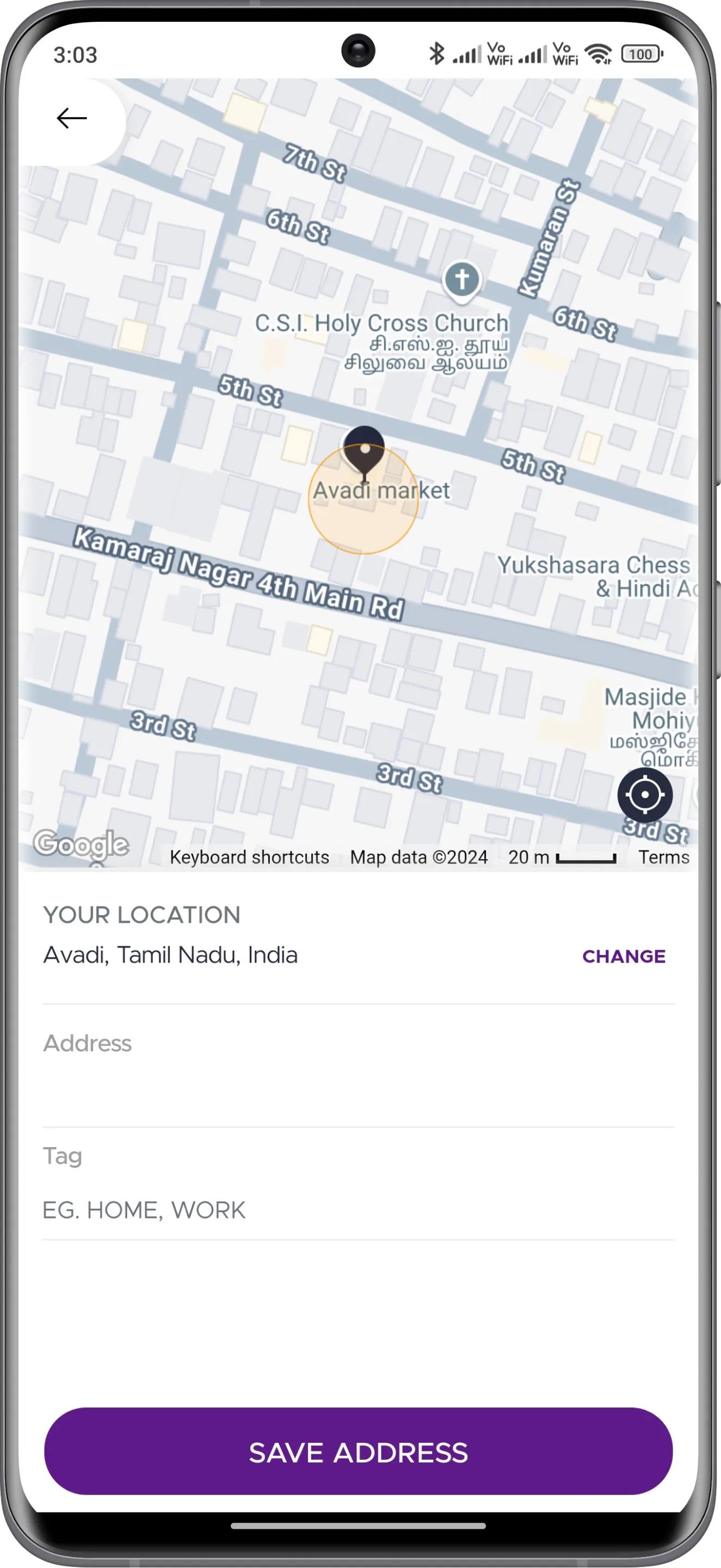Click the Avadi market label on the map
Screen dimensions: 721x1568
381,491
